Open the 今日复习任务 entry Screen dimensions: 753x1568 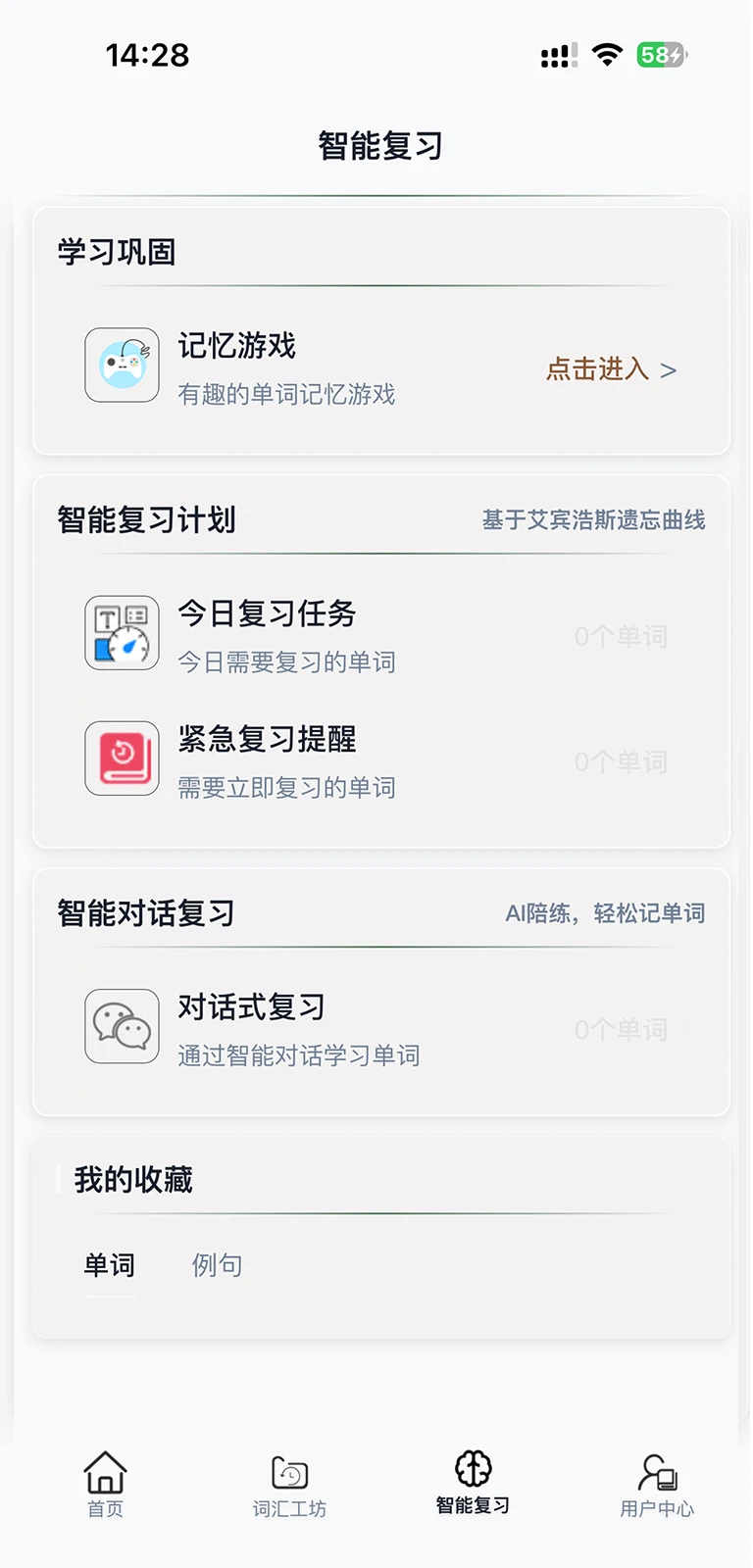(x=267, y=614)
